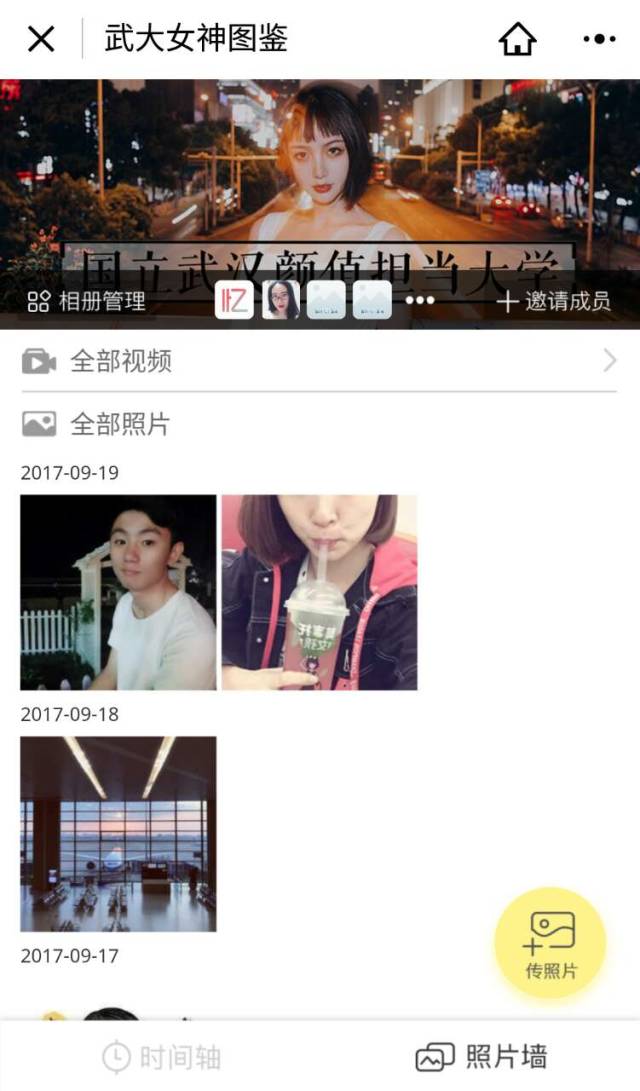Screen dimensions: 640x1091
Task: Switch to the 时间轴 tab
Action: coord(162,1056)
